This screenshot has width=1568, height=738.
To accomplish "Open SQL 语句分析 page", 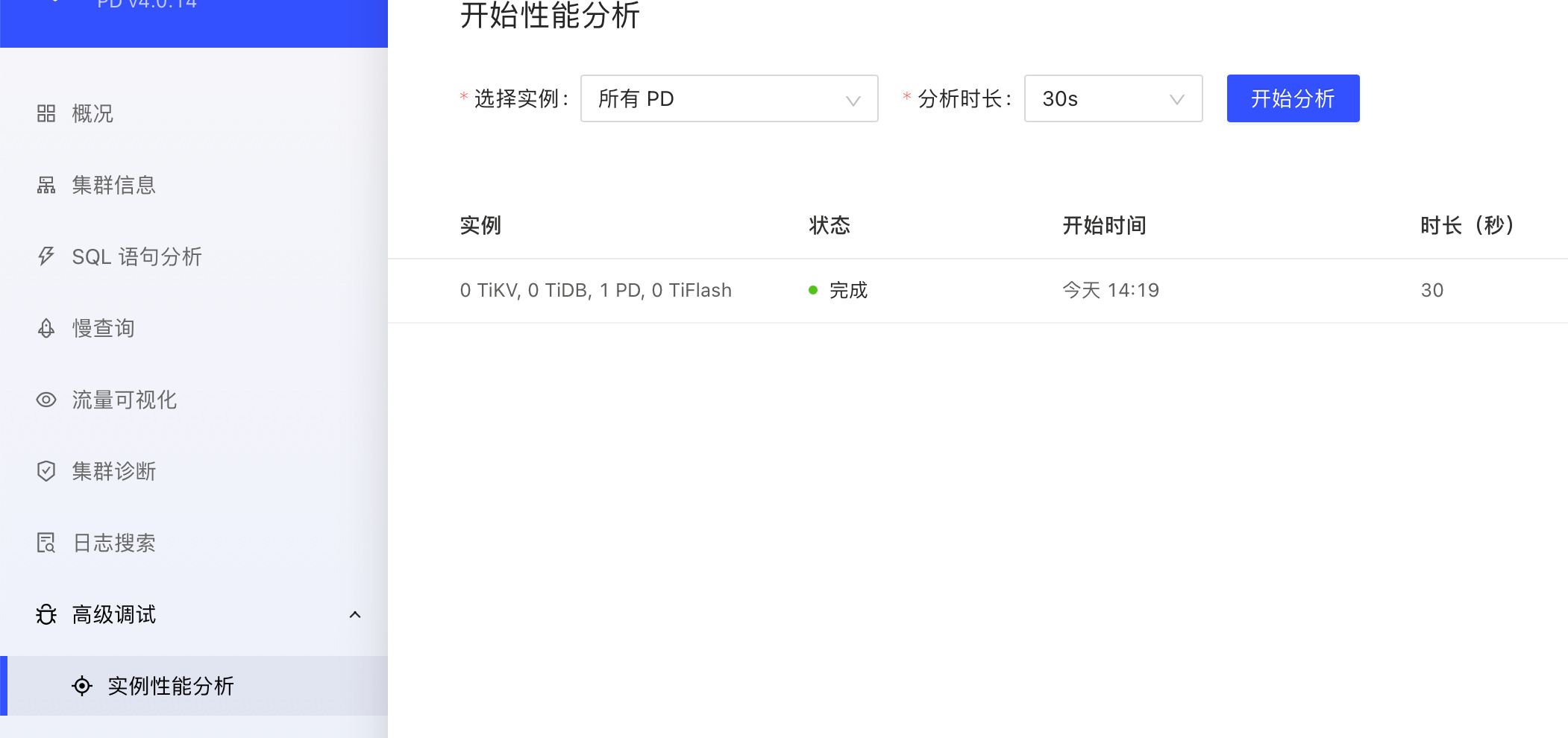I will click(137, 256).
